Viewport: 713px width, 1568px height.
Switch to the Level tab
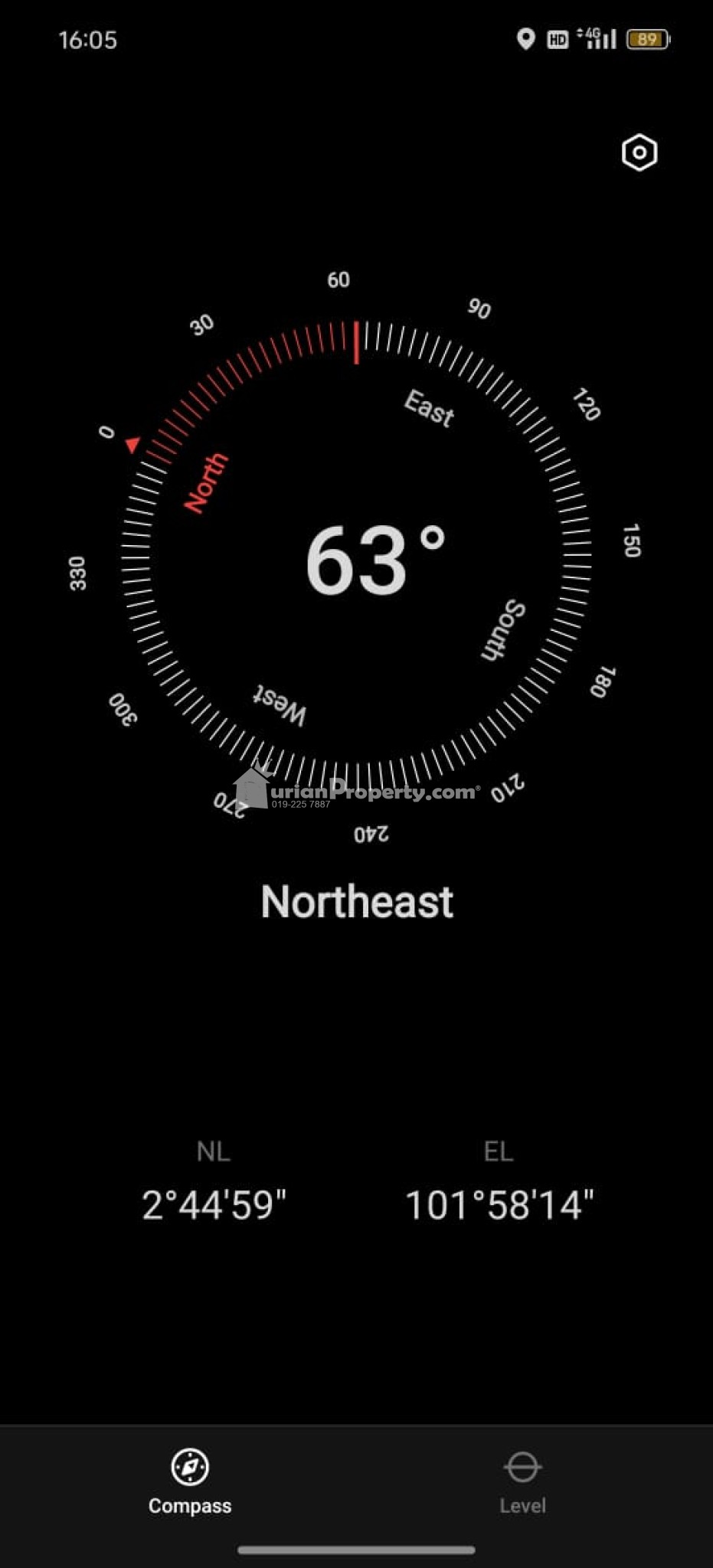click(523, 1481)
